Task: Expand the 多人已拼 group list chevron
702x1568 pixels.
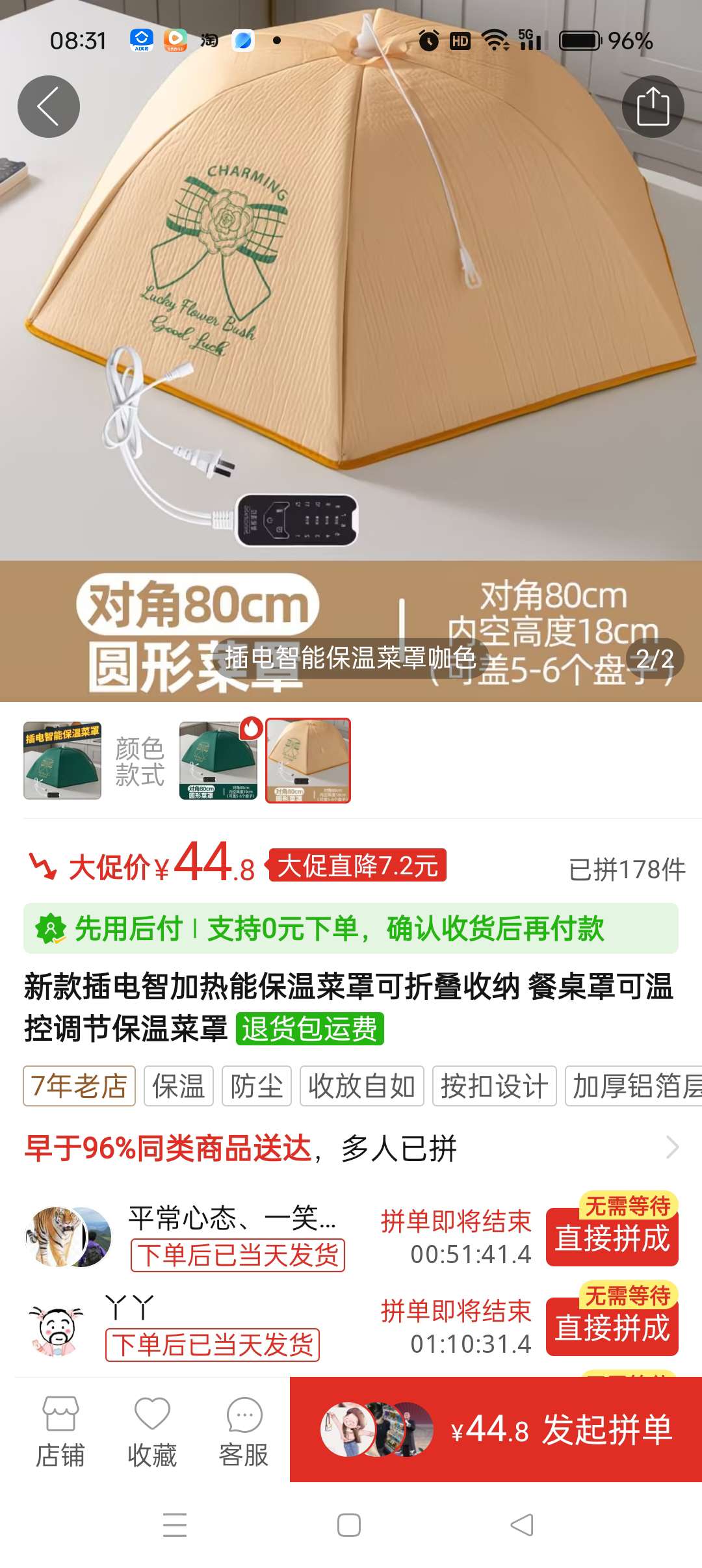Action: pos(673,1147)
